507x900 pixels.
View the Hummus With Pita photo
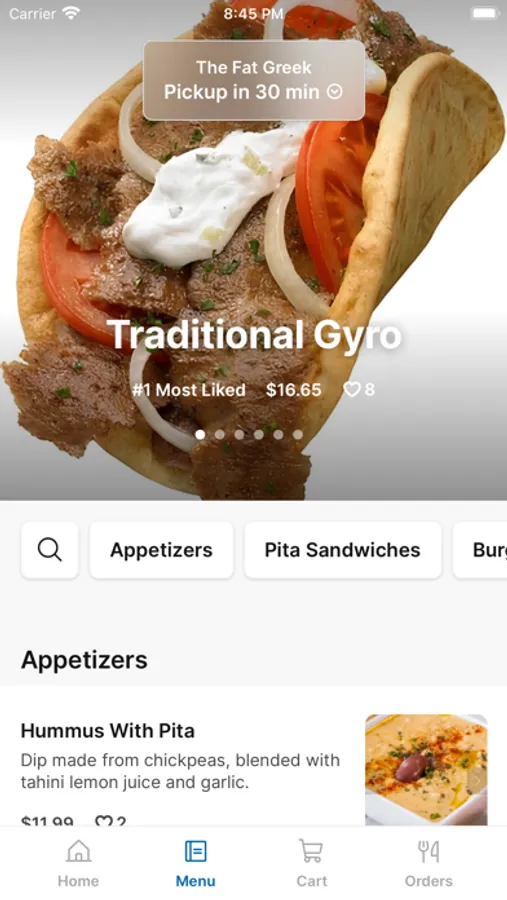[x=426, y=769]
